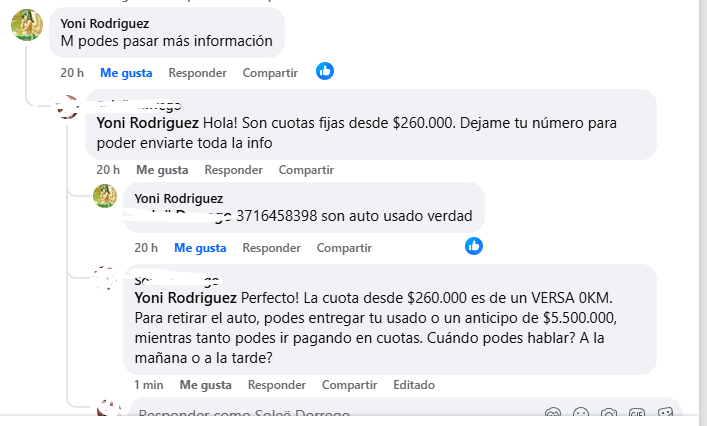
Task: Like the "son auto usado verdad" comment
Action: pos(200,247)
